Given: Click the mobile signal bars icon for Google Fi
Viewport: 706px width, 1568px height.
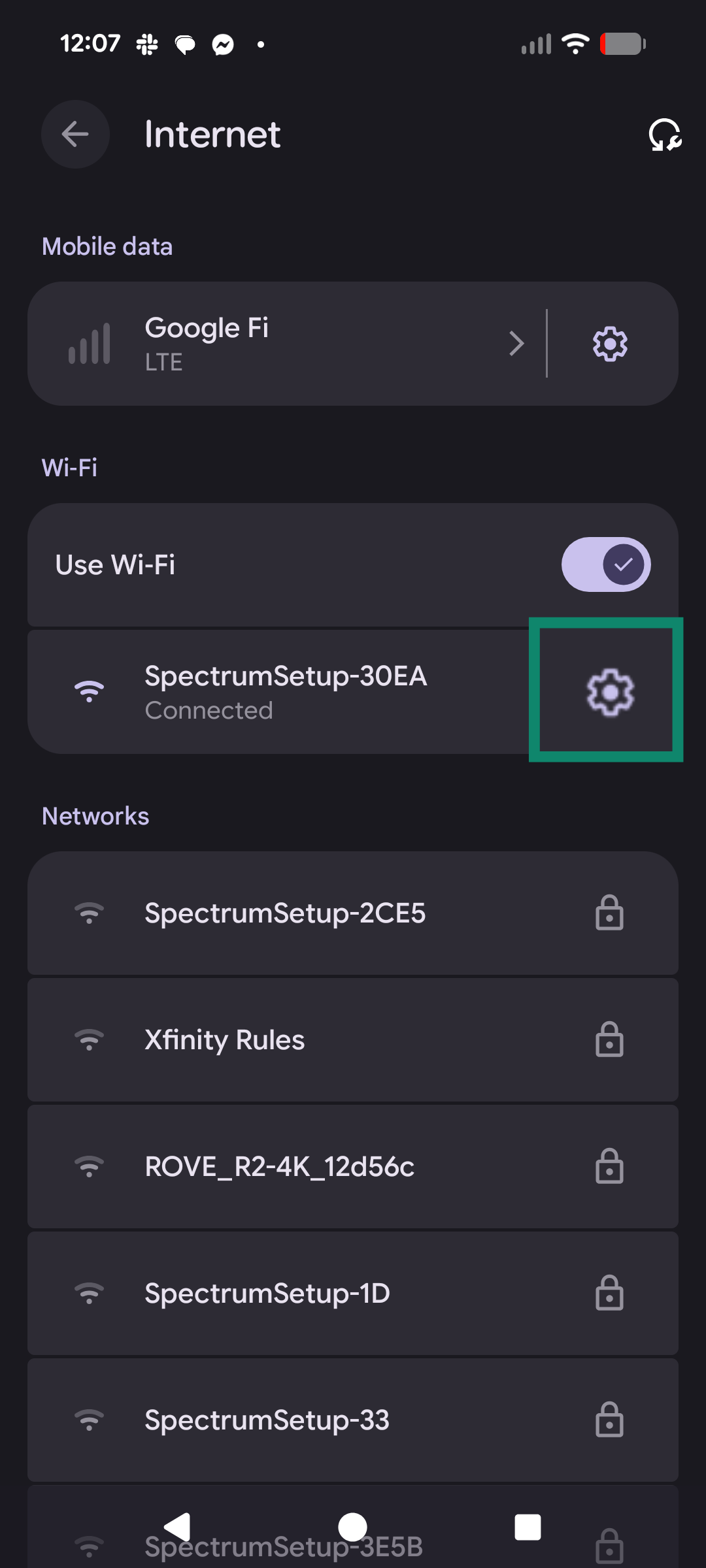Looking at the screenshot, I should pyautogui.click(x=89, y=342).
